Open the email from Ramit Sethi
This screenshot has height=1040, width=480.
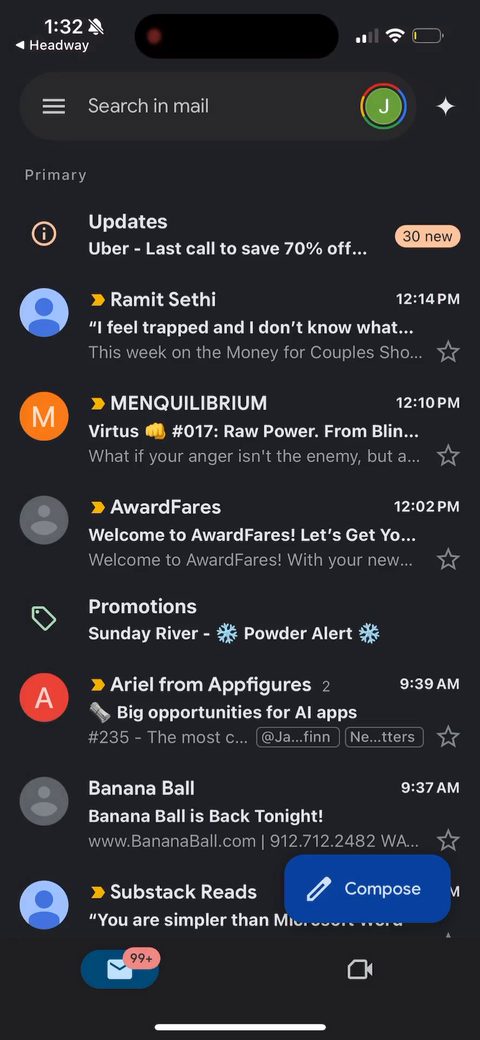(x=240, y=325)
